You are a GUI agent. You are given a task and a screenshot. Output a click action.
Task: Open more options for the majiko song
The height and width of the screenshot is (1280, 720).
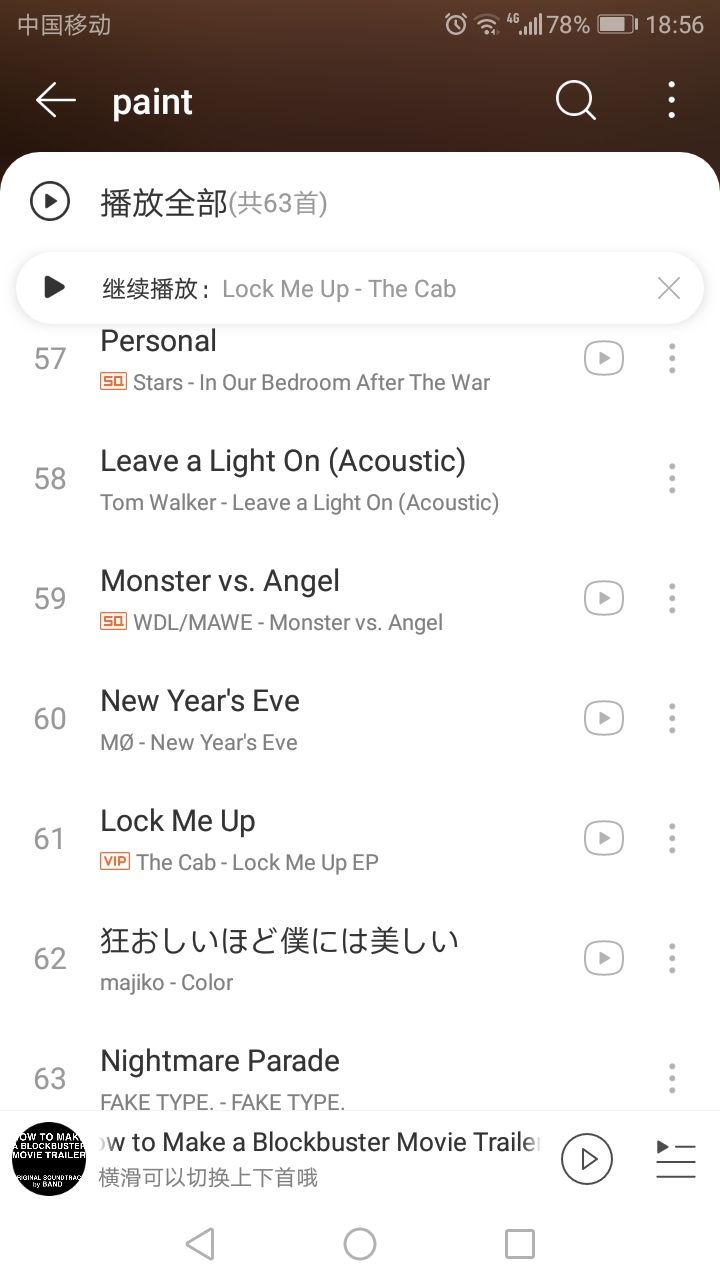[x=671, y=958]
